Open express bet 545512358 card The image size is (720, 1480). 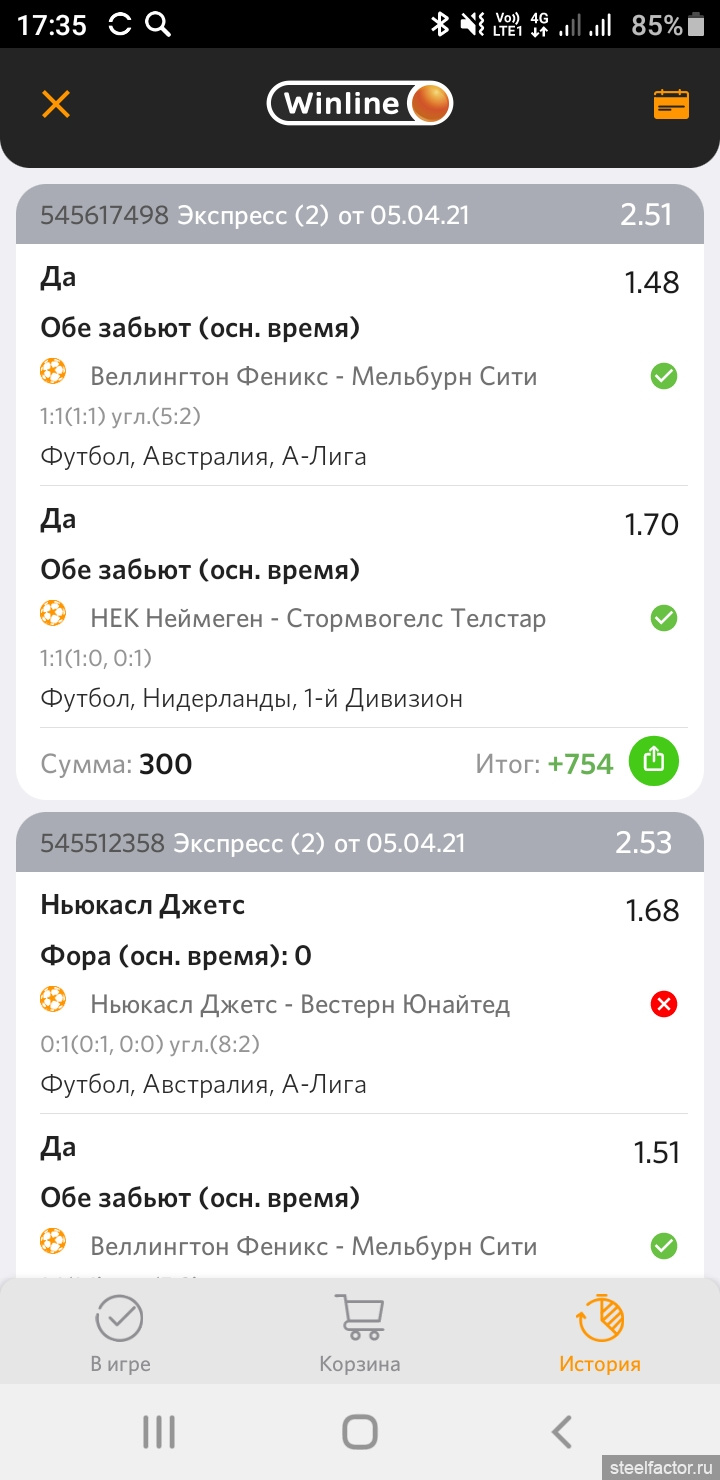[360, 843]
